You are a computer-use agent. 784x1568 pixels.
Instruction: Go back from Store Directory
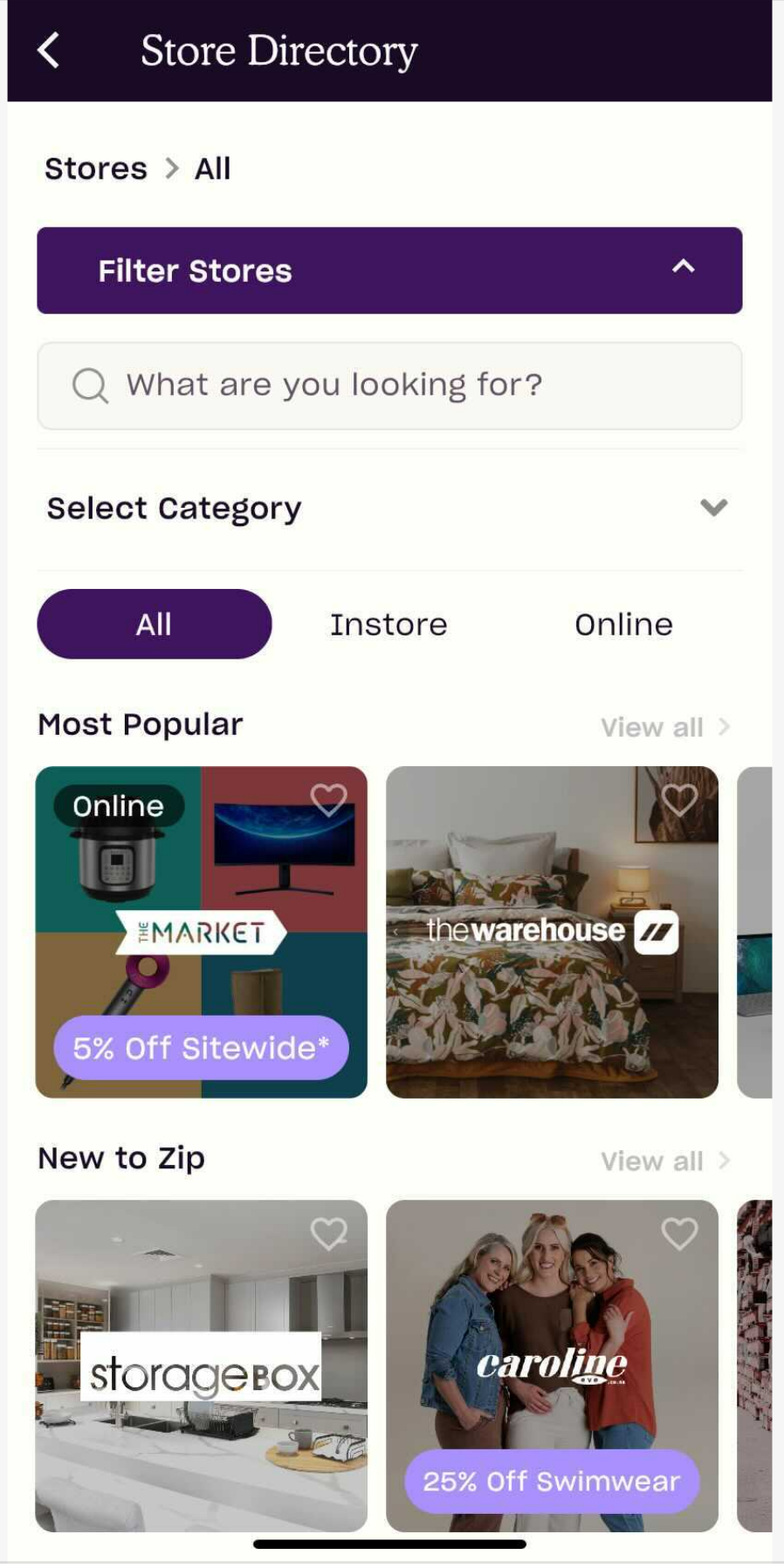pos(49,51)
